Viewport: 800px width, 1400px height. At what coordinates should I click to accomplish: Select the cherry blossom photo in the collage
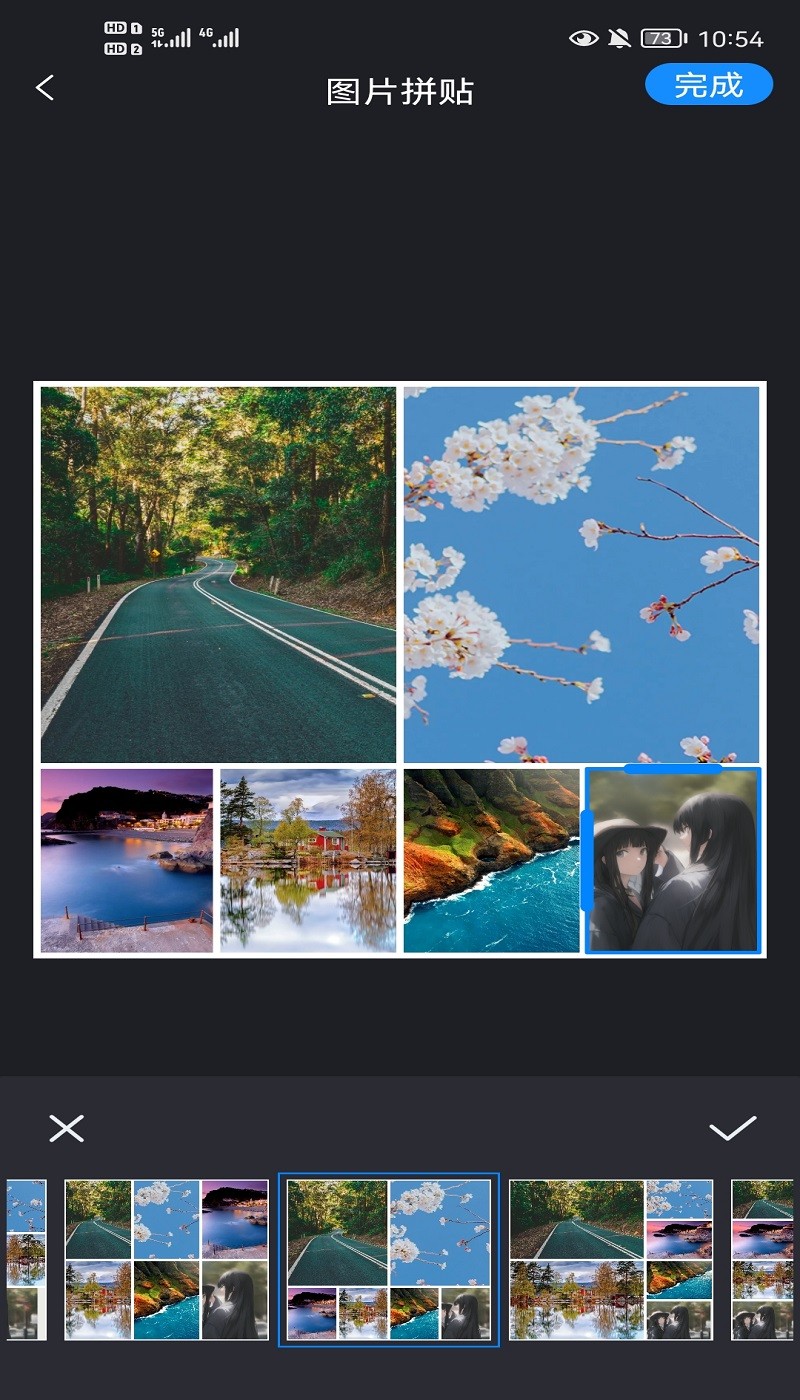click(581, 575)
